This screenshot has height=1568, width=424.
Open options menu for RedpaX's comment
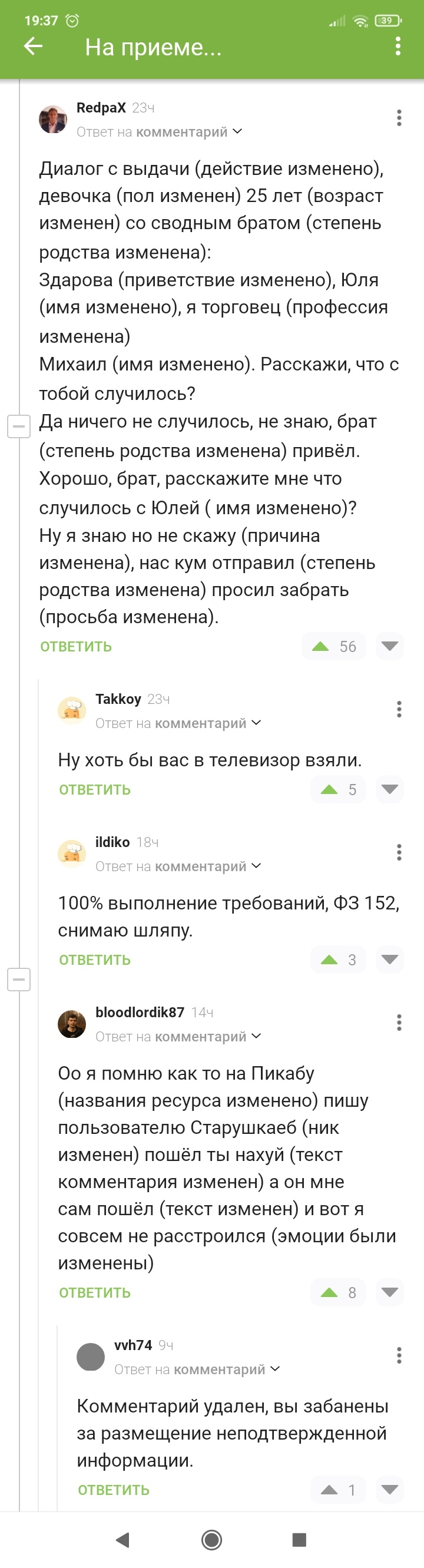pyautogui.click(x=399, y=118)
